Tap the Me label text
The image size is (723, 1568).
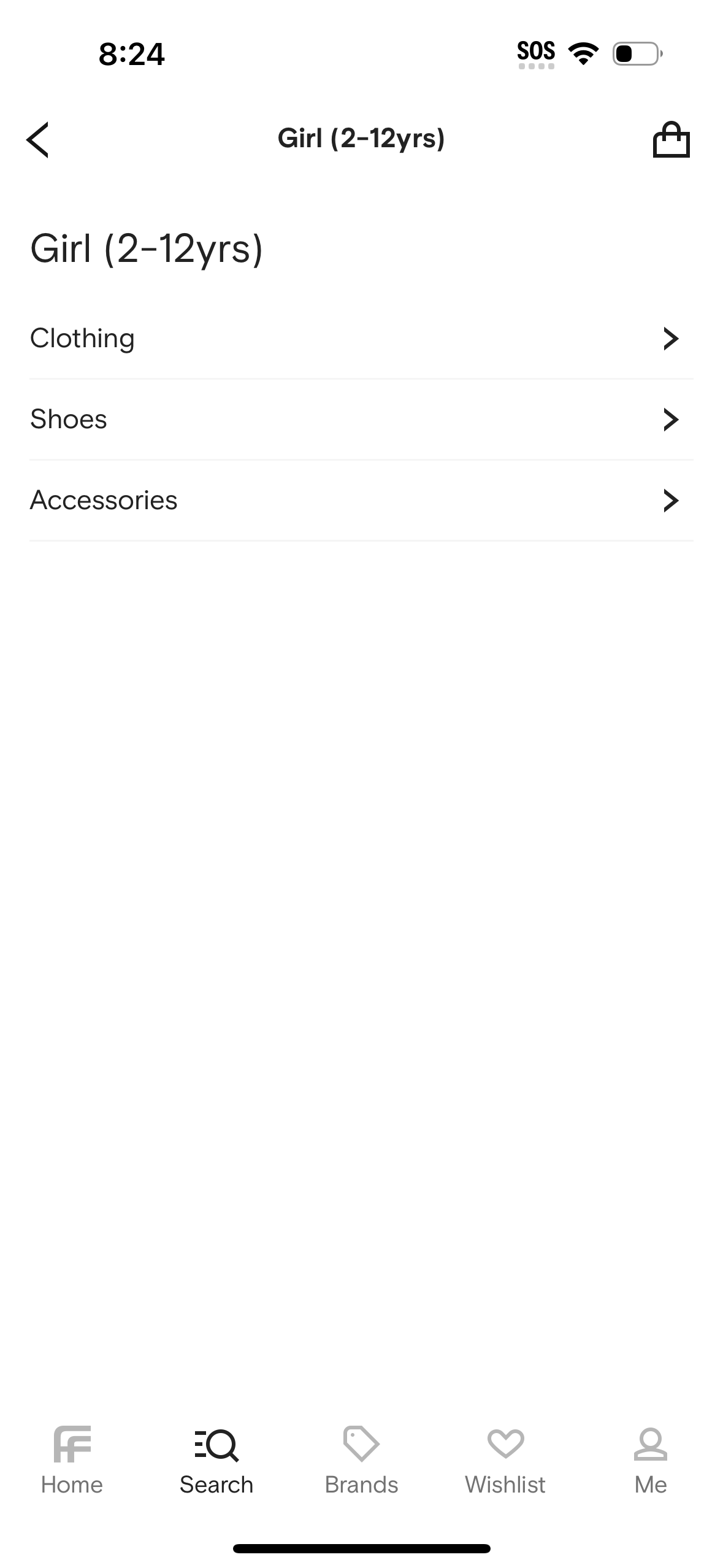[649, 1485]
